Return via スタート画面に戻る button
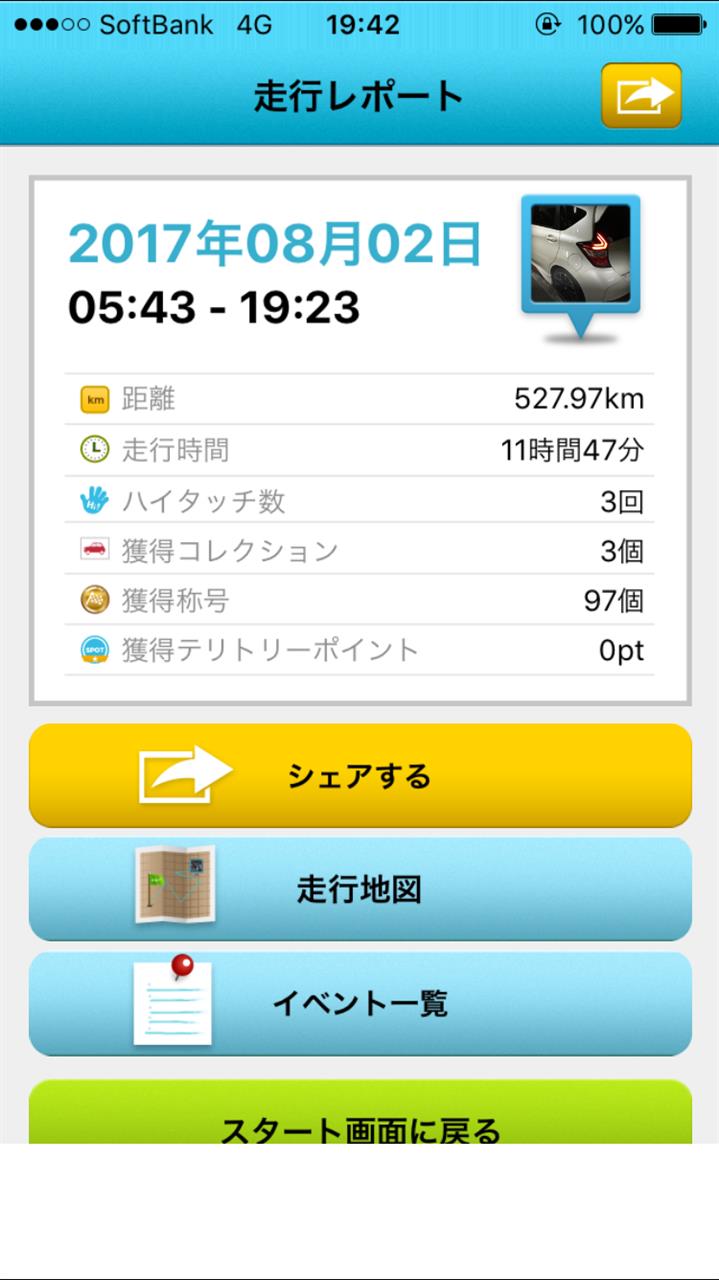 [360, 1112]
